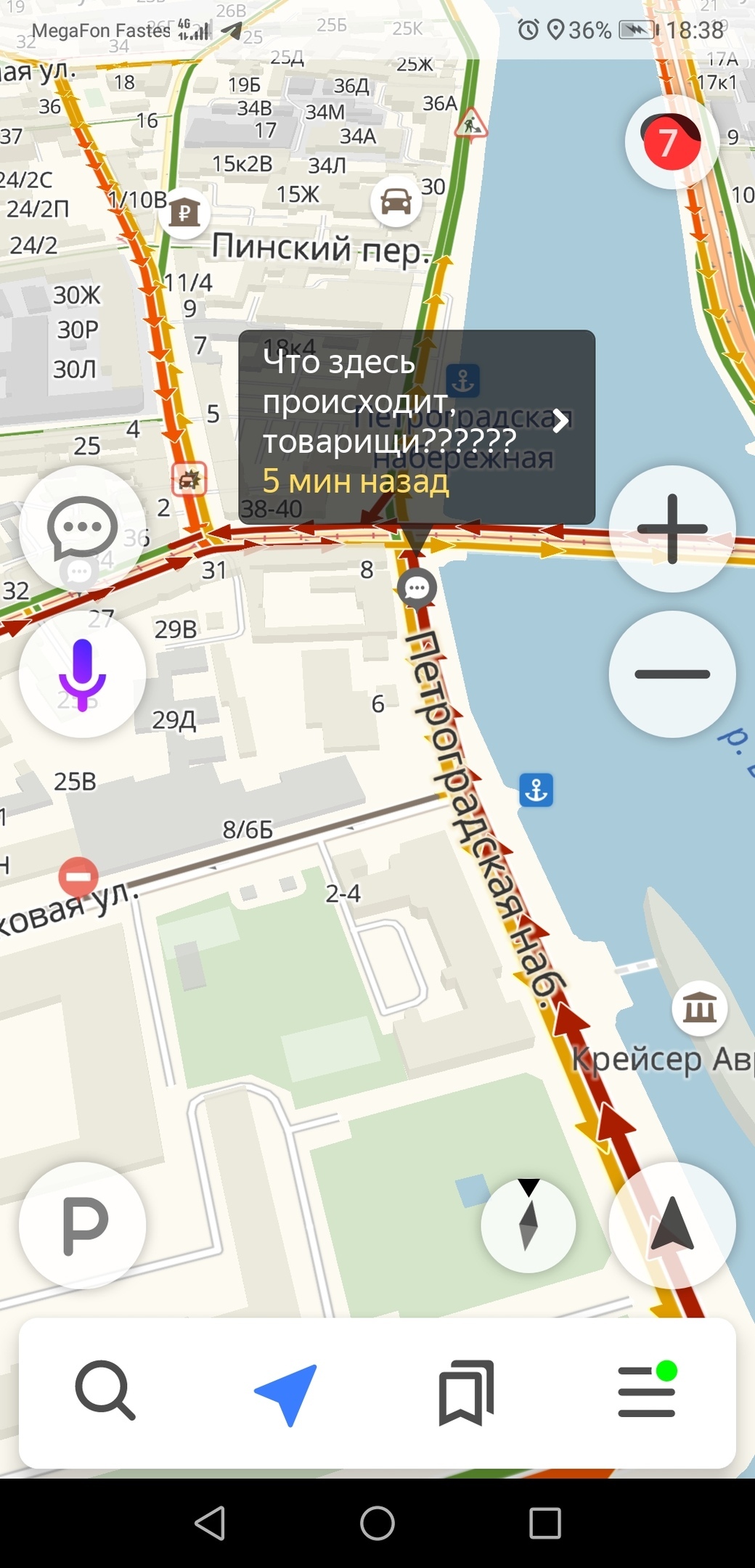Open road comments chat bubble button
Image resolution: width=755 pixels, height=1568 pixels.
(82, 528)
